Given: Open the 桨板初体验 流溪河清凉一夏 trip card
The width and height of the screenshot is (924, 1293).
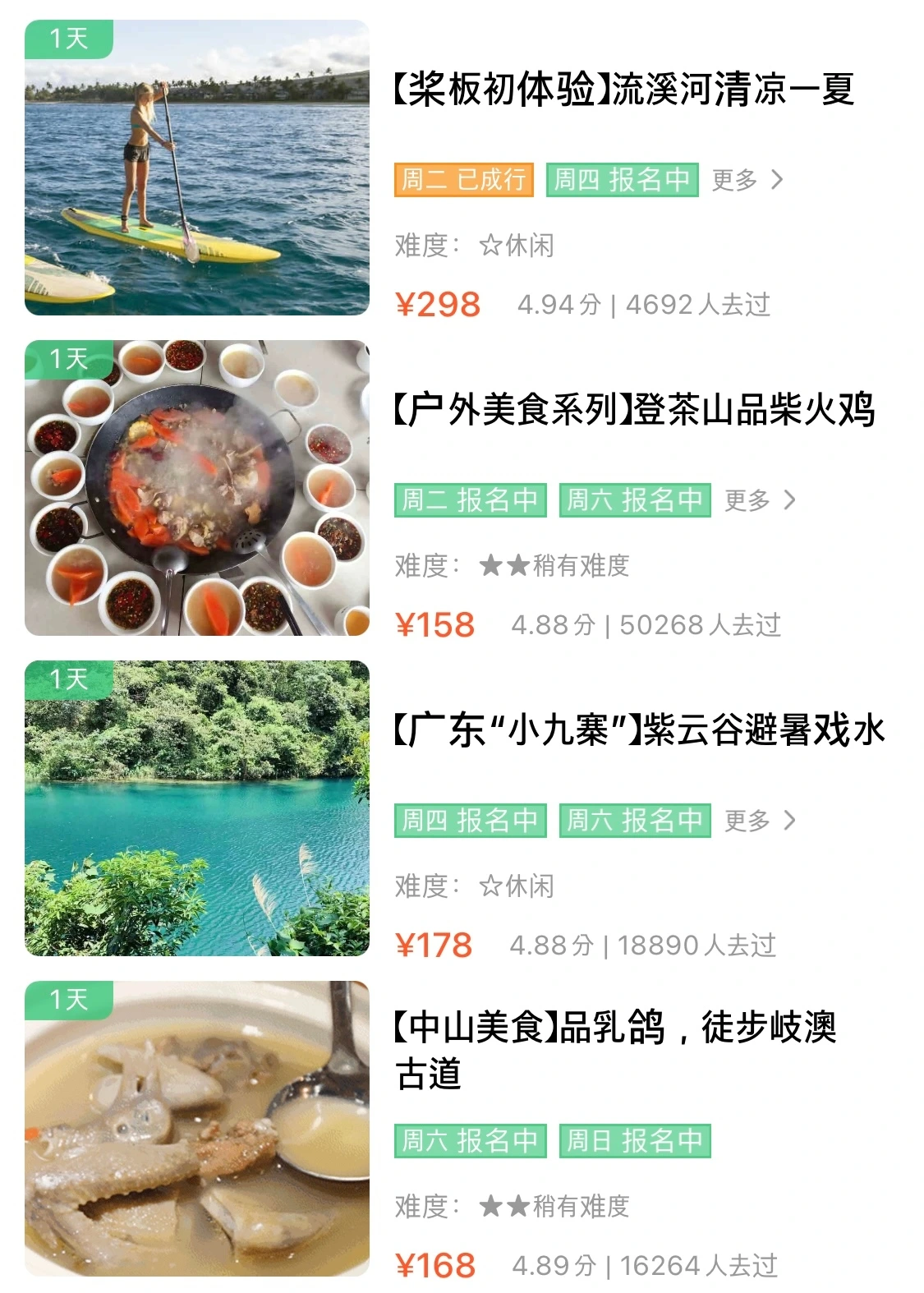Looking at the screenshot, I should coord(624,89).
